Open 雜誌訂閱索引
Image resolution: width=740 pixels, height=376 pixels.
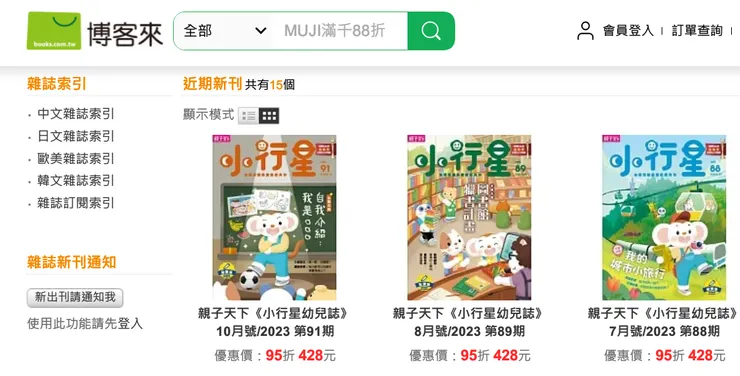click(76, 203)
